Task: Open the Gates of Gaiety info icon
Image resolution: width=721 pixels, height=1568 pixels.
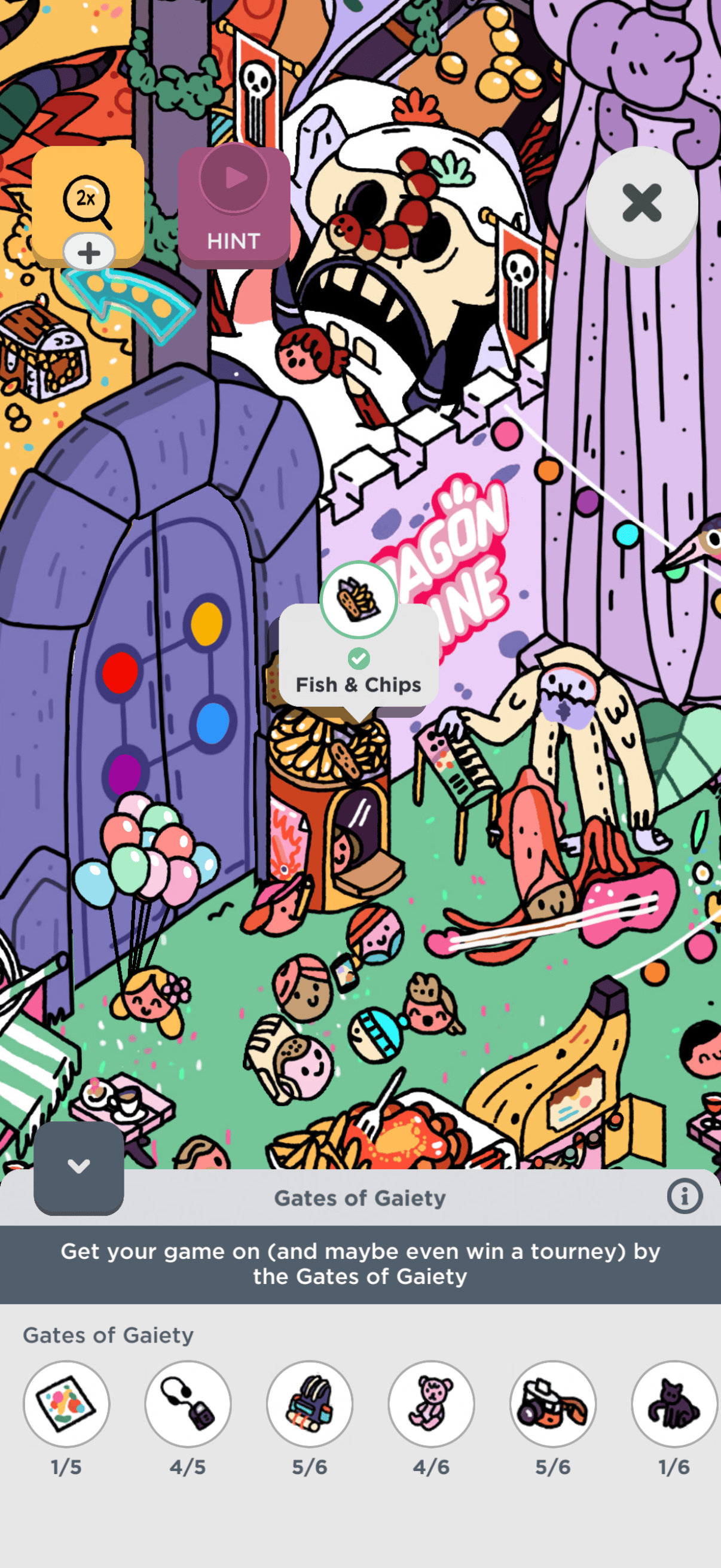Action: tap(684, 1196)
